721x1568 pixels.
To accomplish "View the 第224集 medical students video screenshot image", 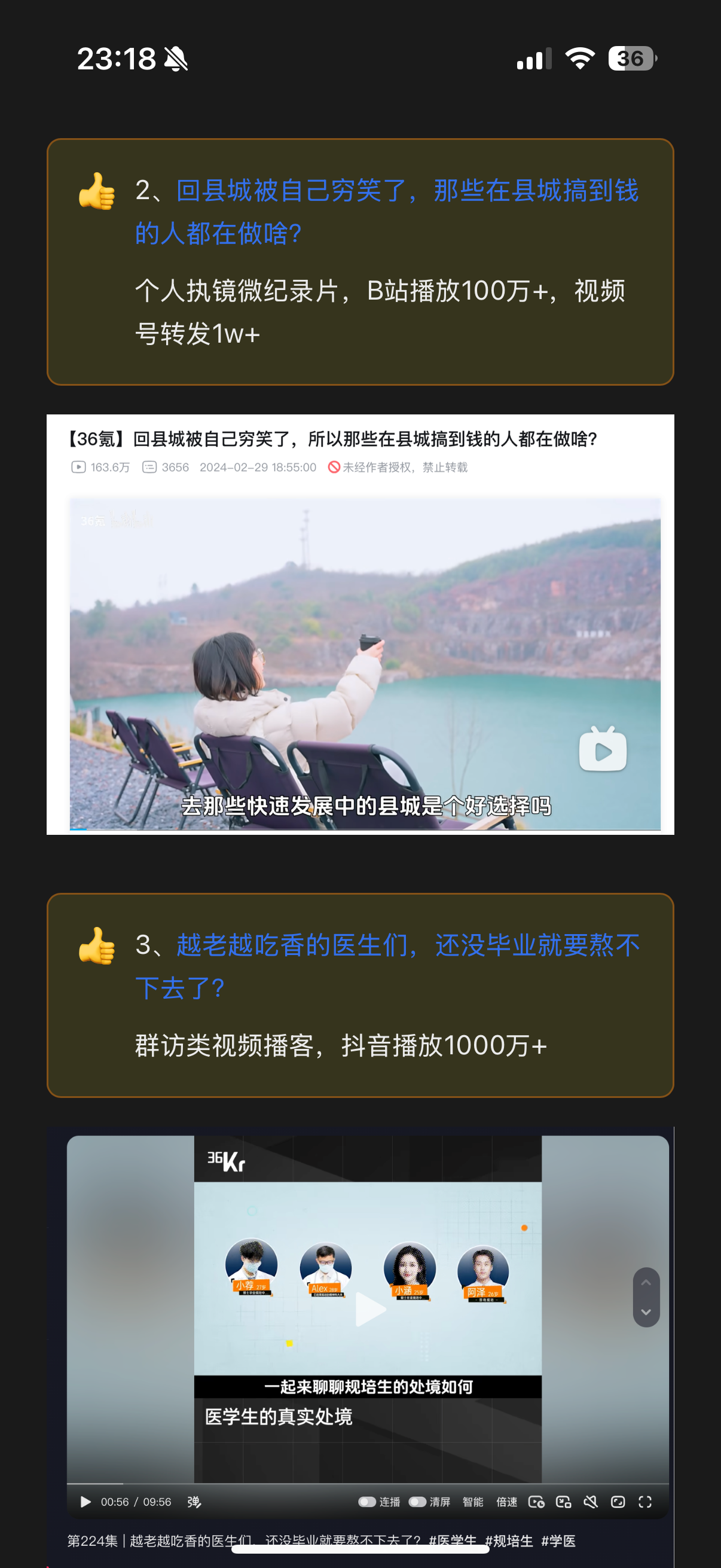I will (360, 1347).
